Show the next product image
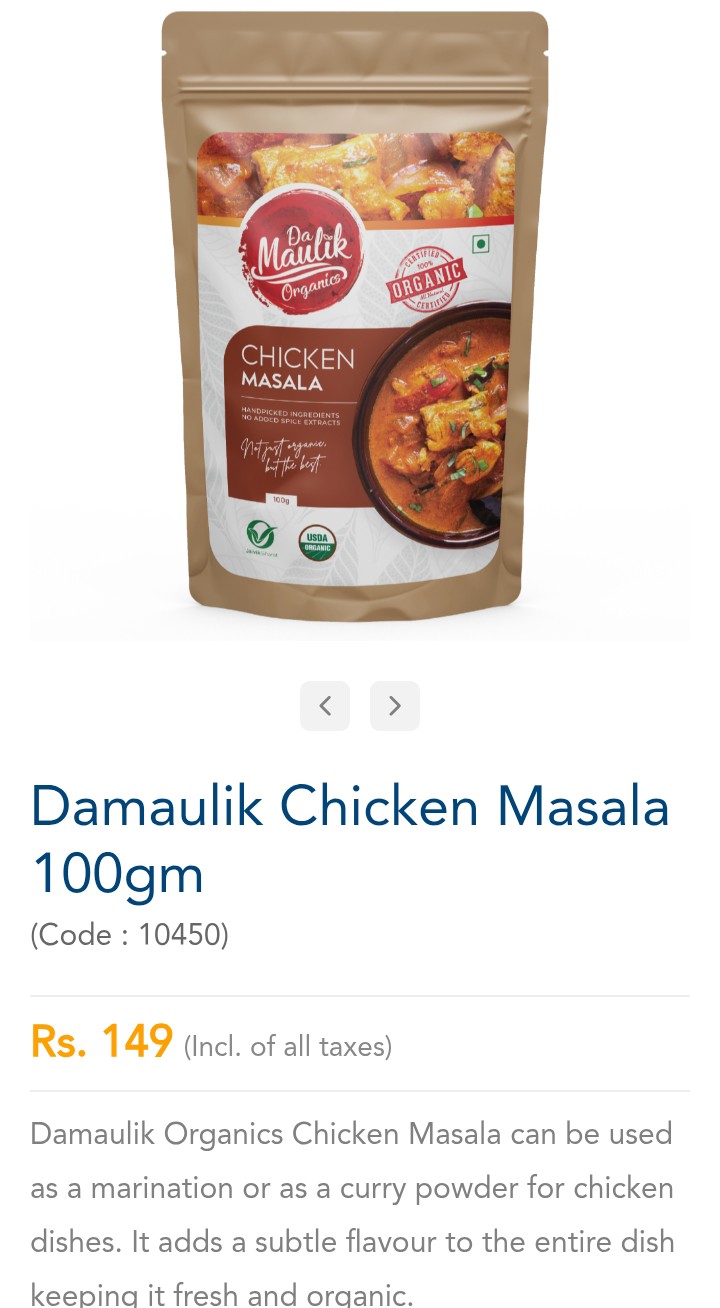Viewport: 720px width, 1308px height. (395, 706)
